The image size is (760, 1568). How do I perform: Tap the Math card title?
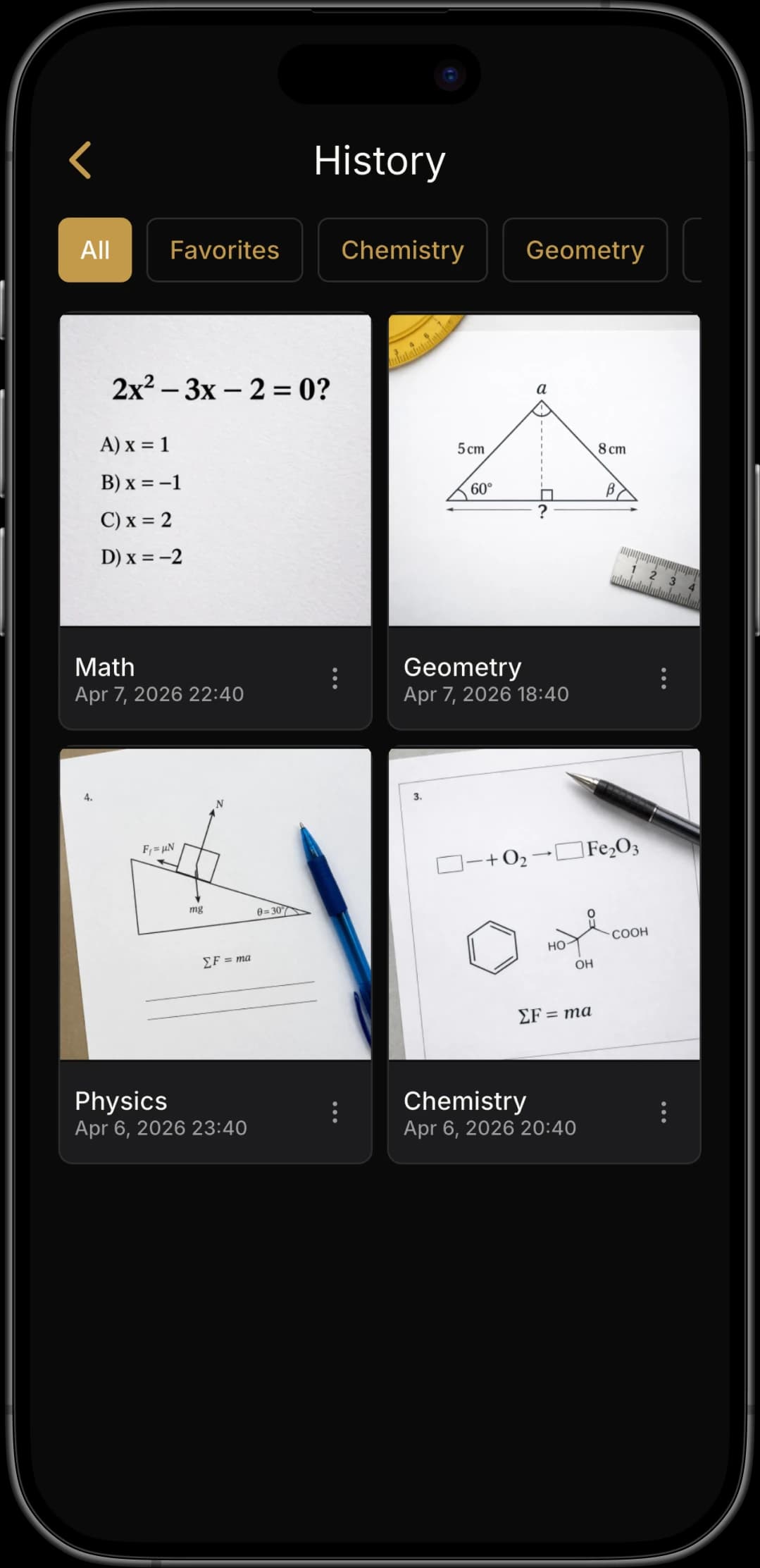(x=104, y=667)
